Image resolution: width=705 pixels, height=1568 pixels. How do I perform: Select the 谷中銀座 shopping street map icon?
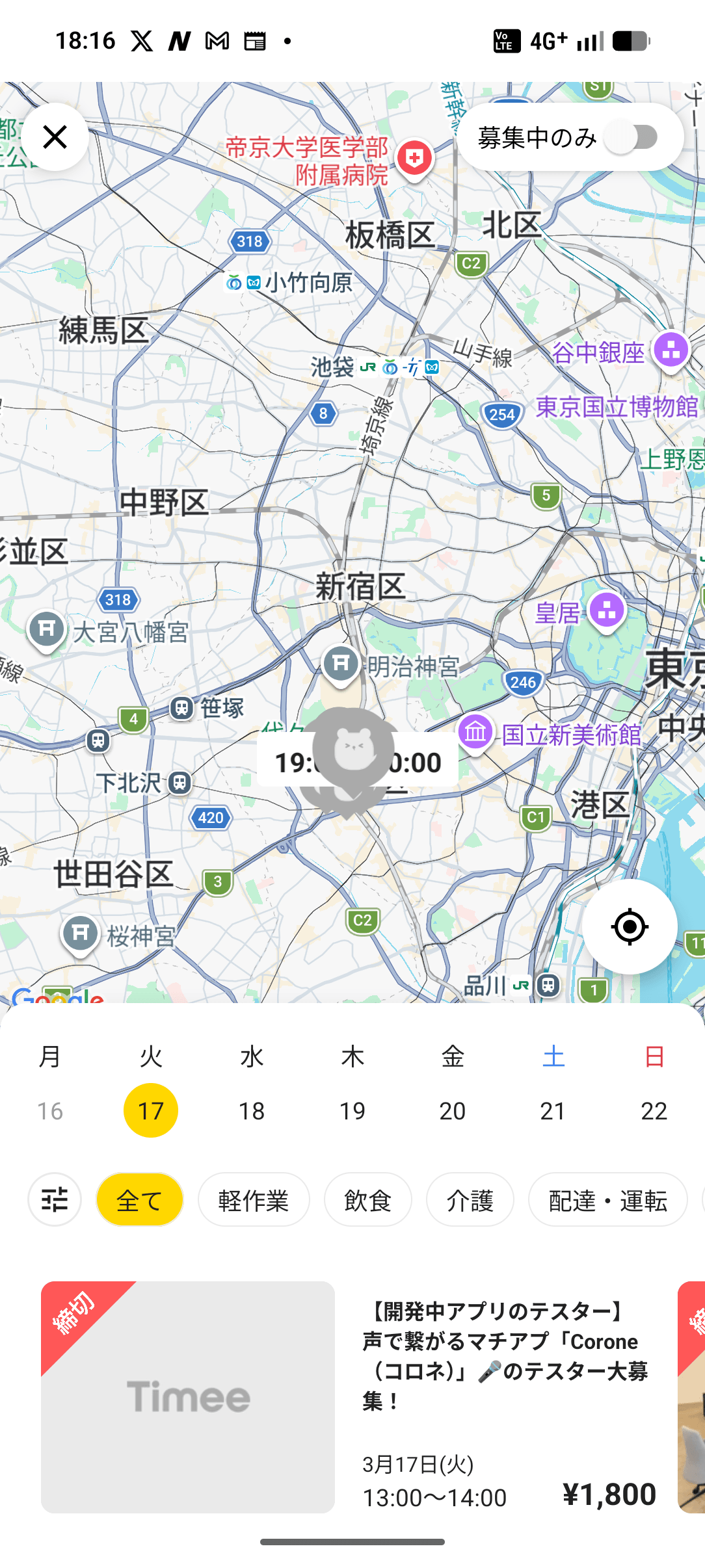671,350
